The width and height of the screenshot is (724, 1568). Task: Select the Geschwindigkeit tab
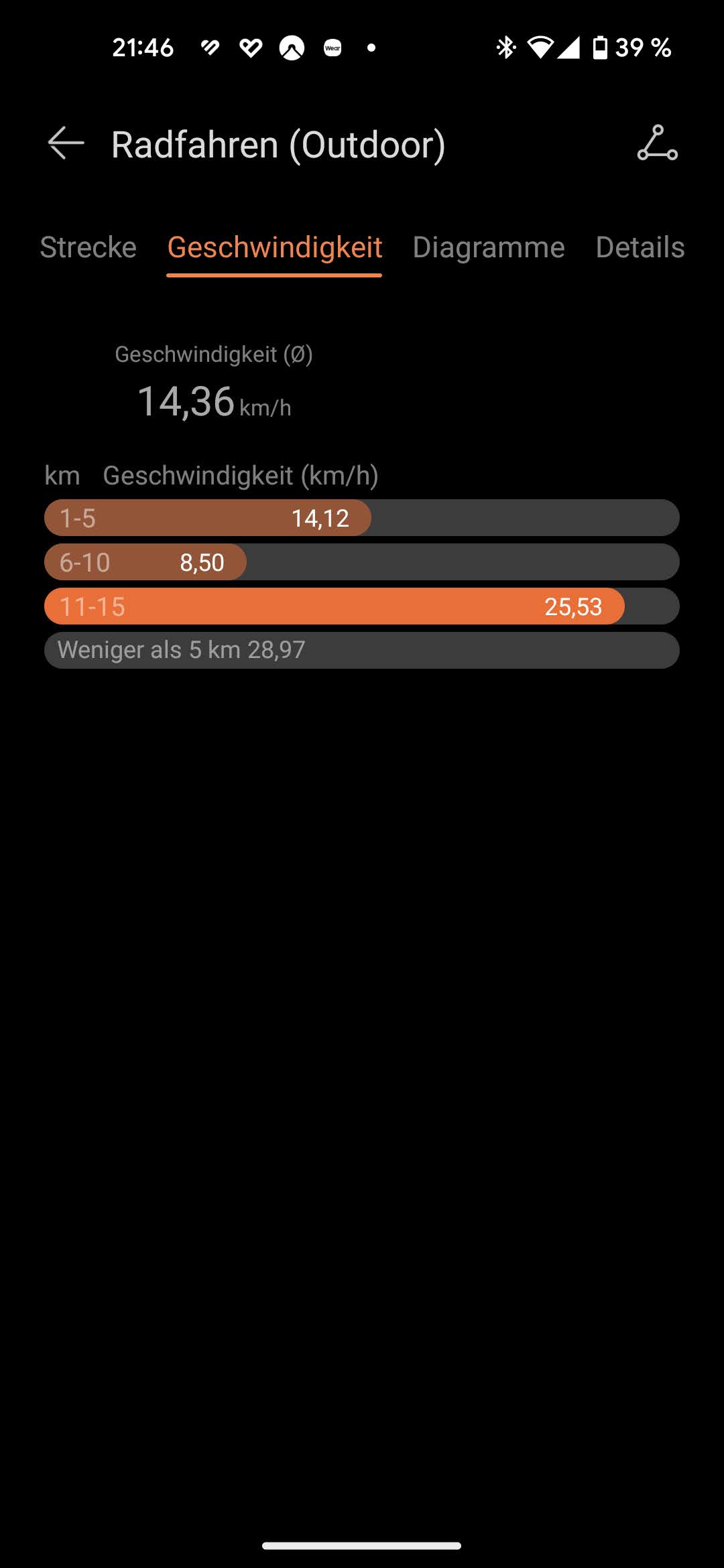(x=274, y=247)
